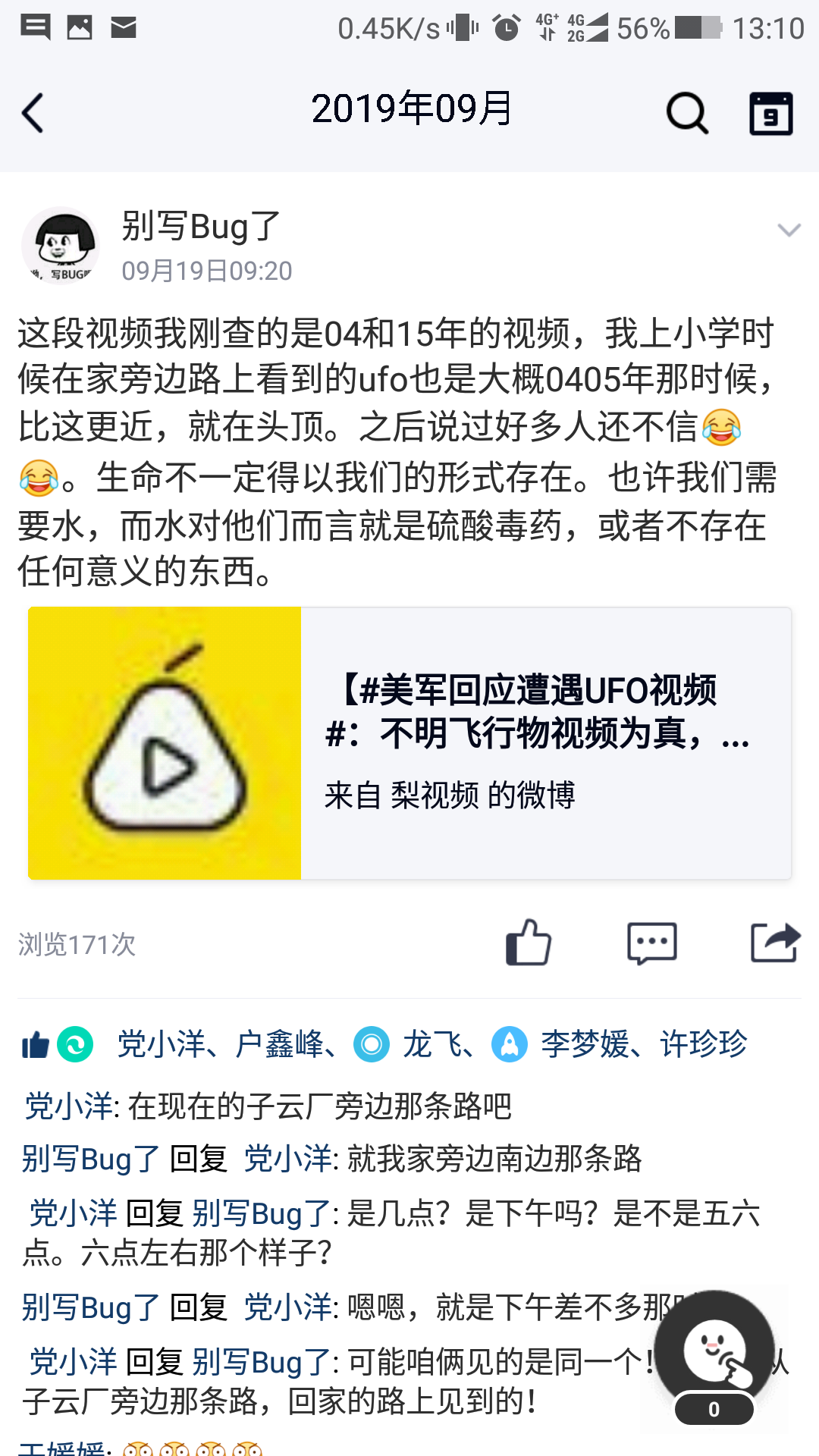The height and width of the screenshot is (1456, 819).
Task: Open the search icon in the header
Action: tap(687, 114)
